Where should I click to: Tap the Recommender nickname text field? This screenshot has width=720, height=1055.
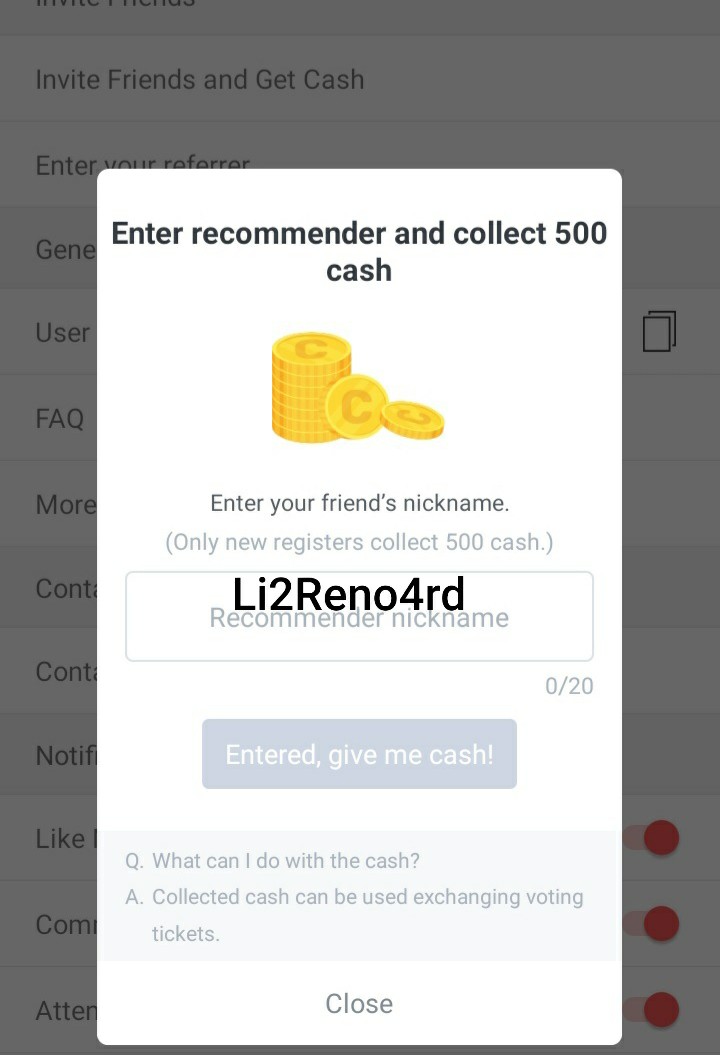[359, 617]
